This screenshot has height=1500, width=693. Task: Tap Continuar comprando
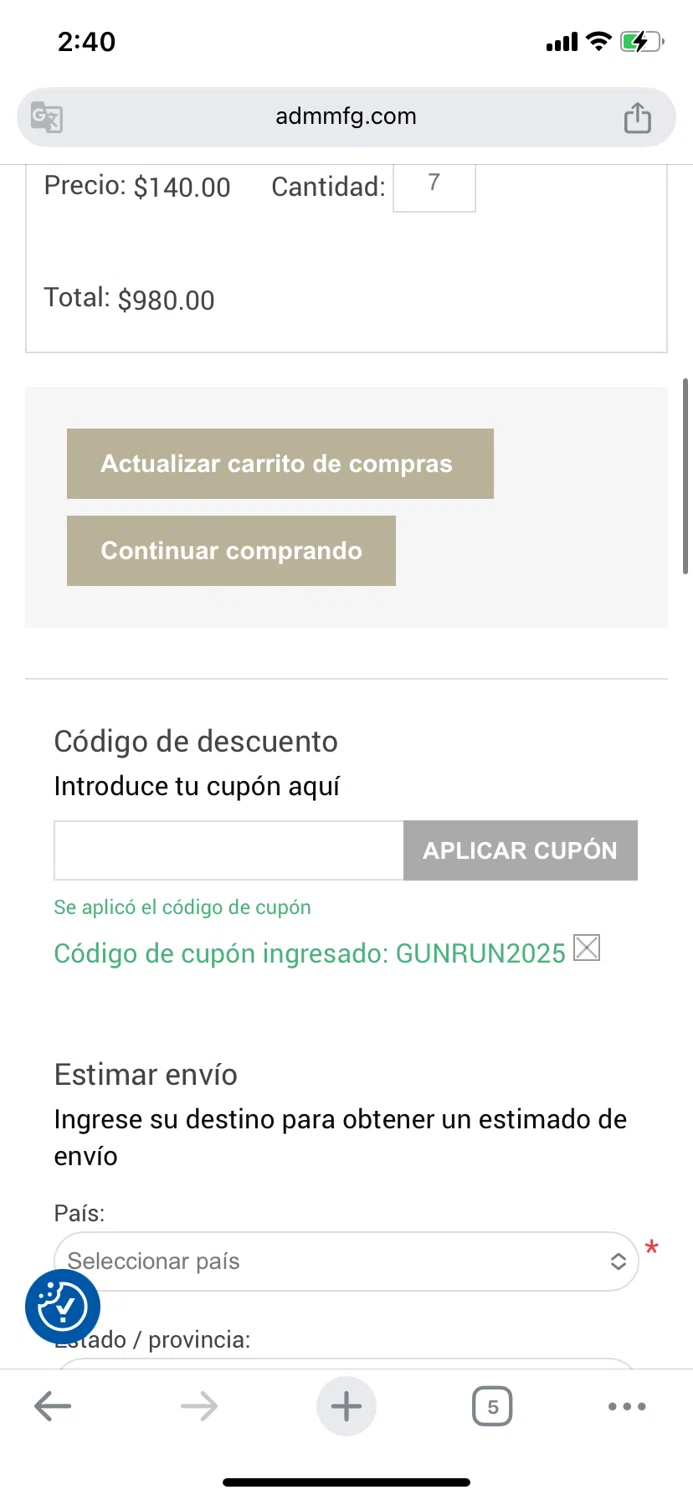pyautogui.click(x=231, y=551)
